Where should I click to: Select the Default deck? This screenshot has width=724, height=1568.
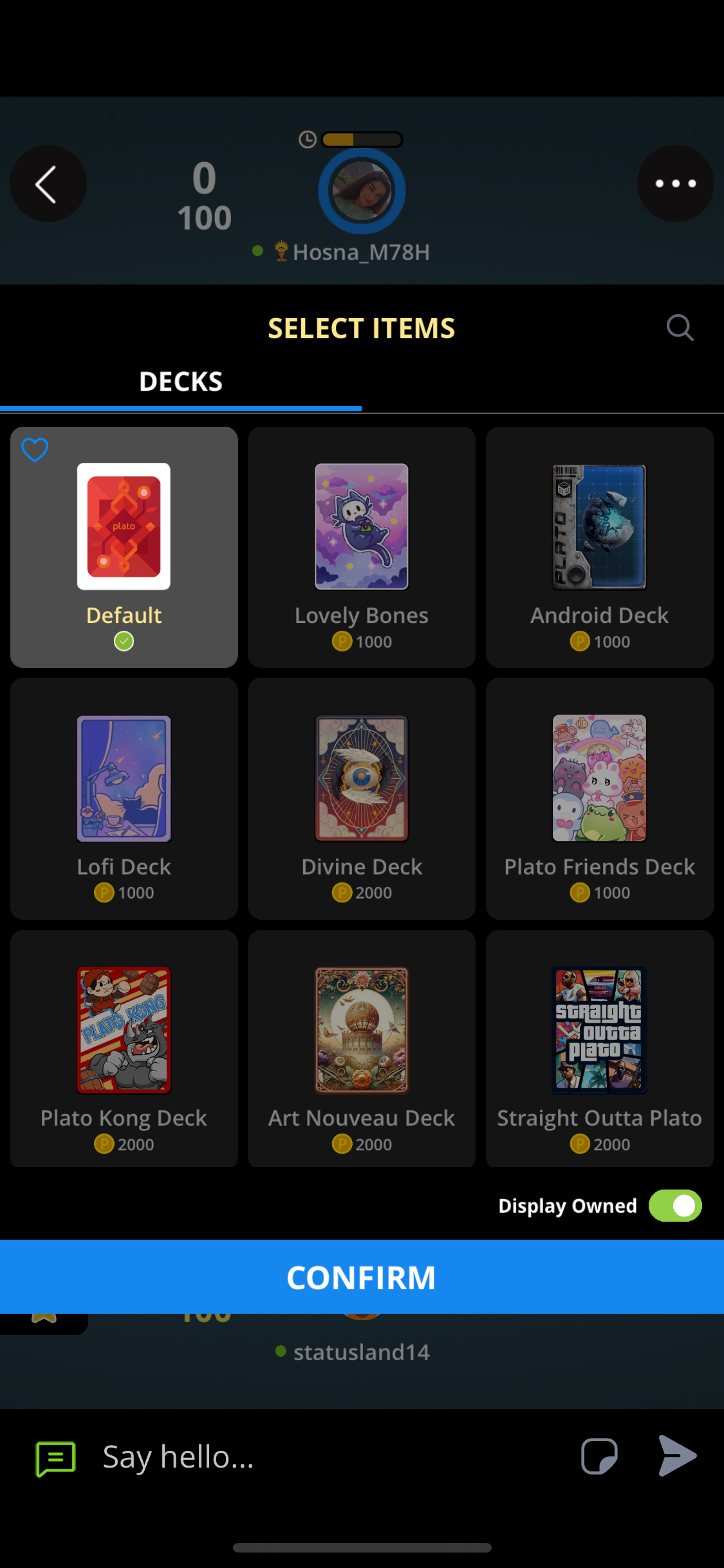click(124, 547)
